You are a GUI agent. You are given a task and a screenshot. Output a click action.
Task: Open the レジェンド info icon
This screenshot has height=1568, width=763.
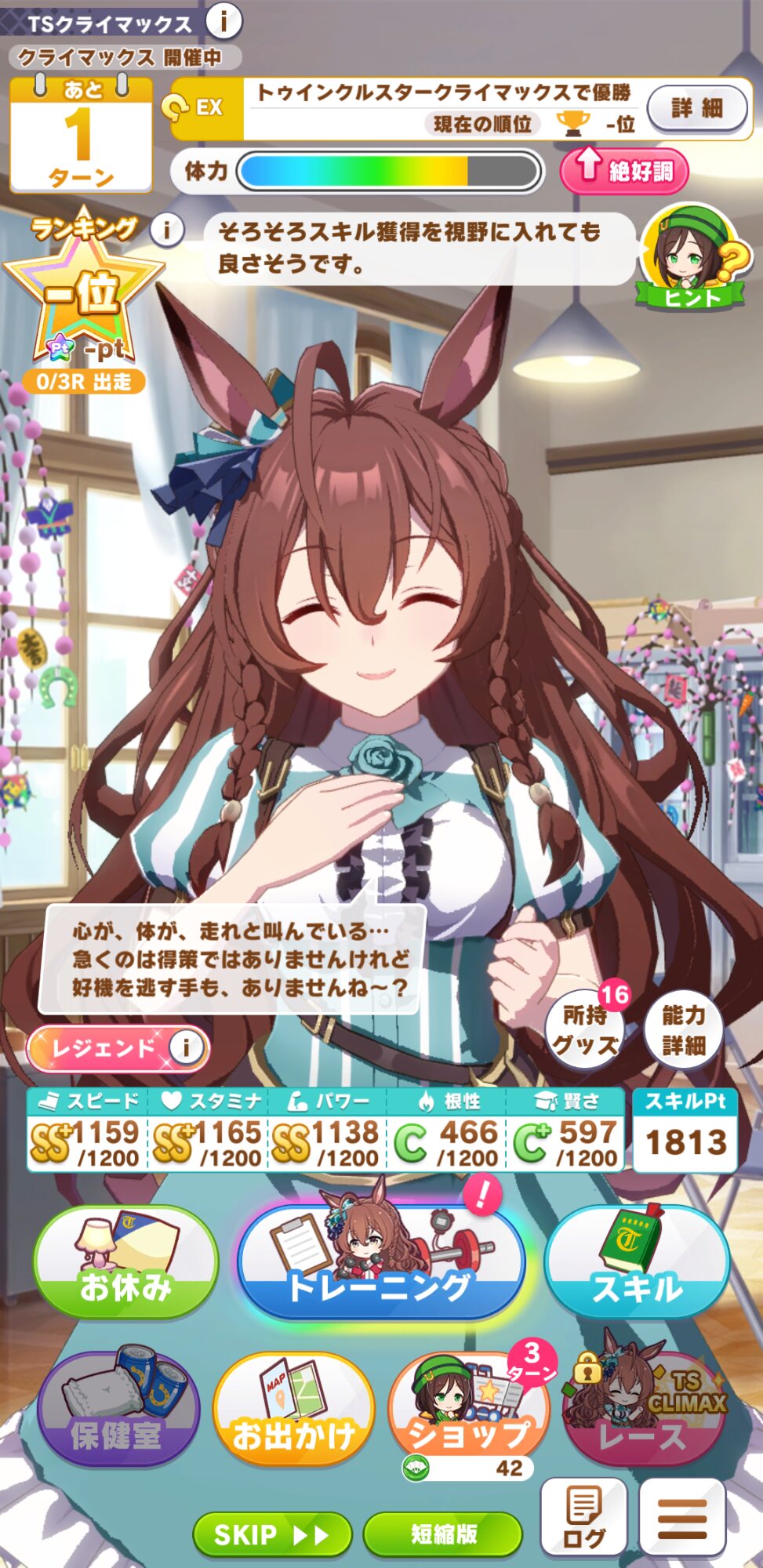[x=186, y=1047]
